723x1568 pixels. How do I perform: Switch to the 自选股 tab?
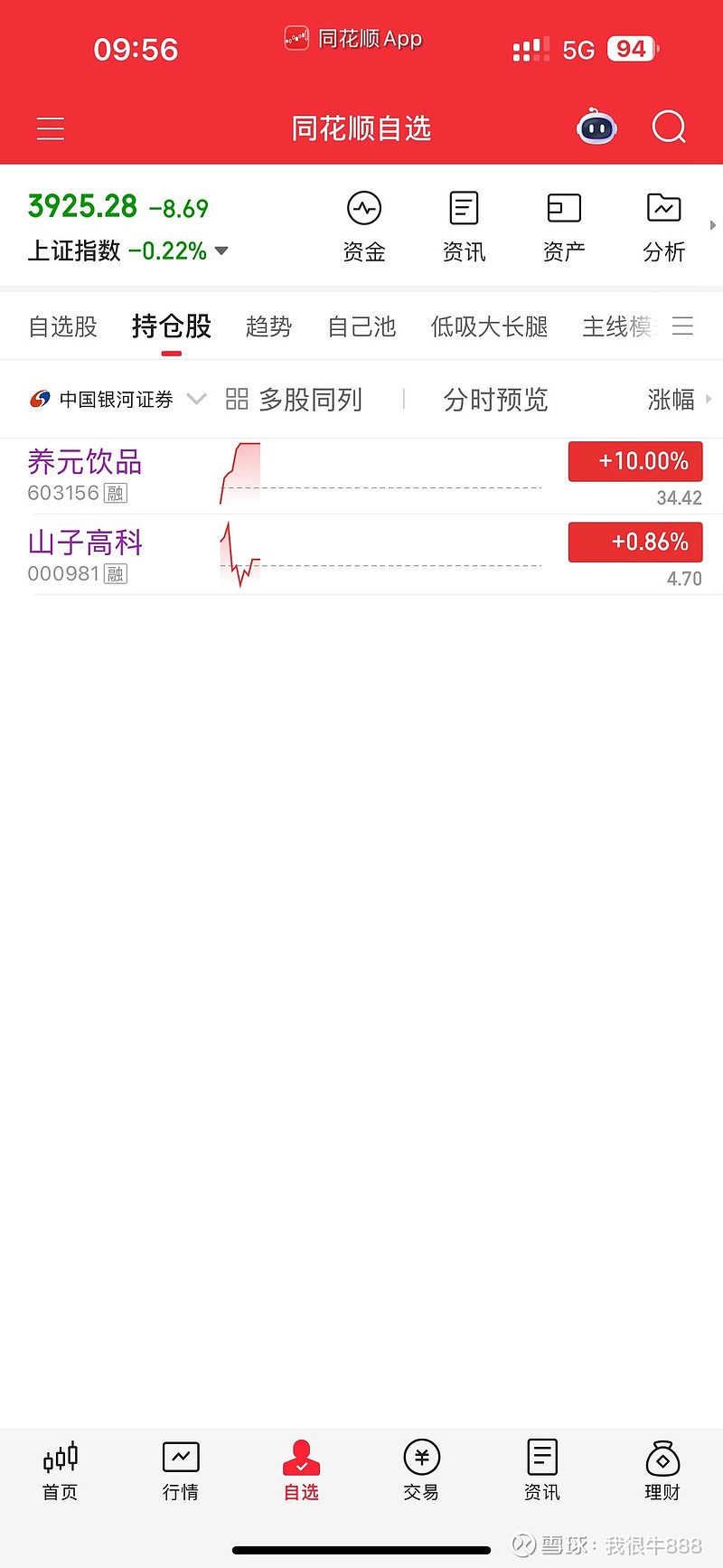pyautogui.click(x=63, y=326)
